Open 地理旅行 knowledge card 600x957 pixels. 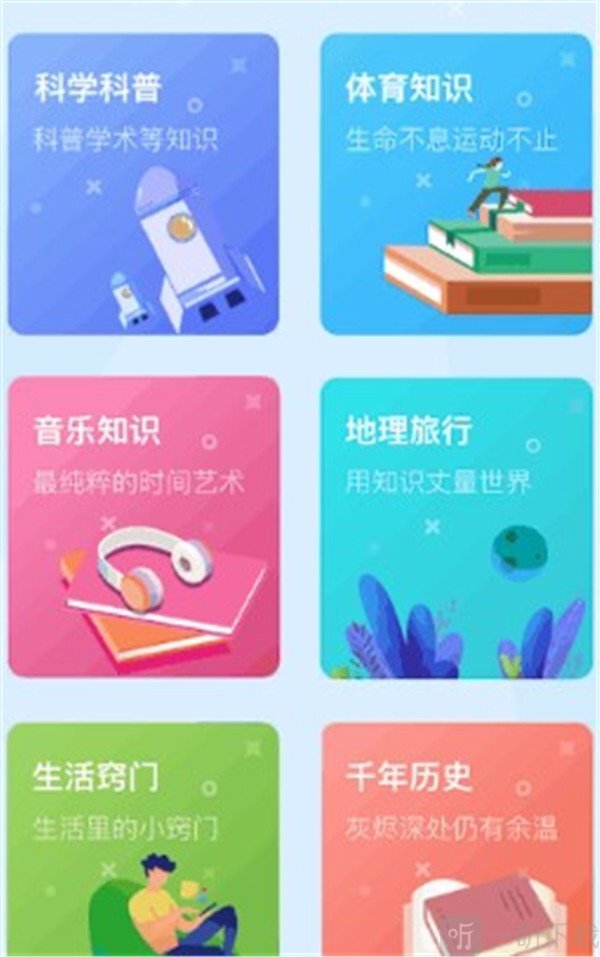[456, 527]
